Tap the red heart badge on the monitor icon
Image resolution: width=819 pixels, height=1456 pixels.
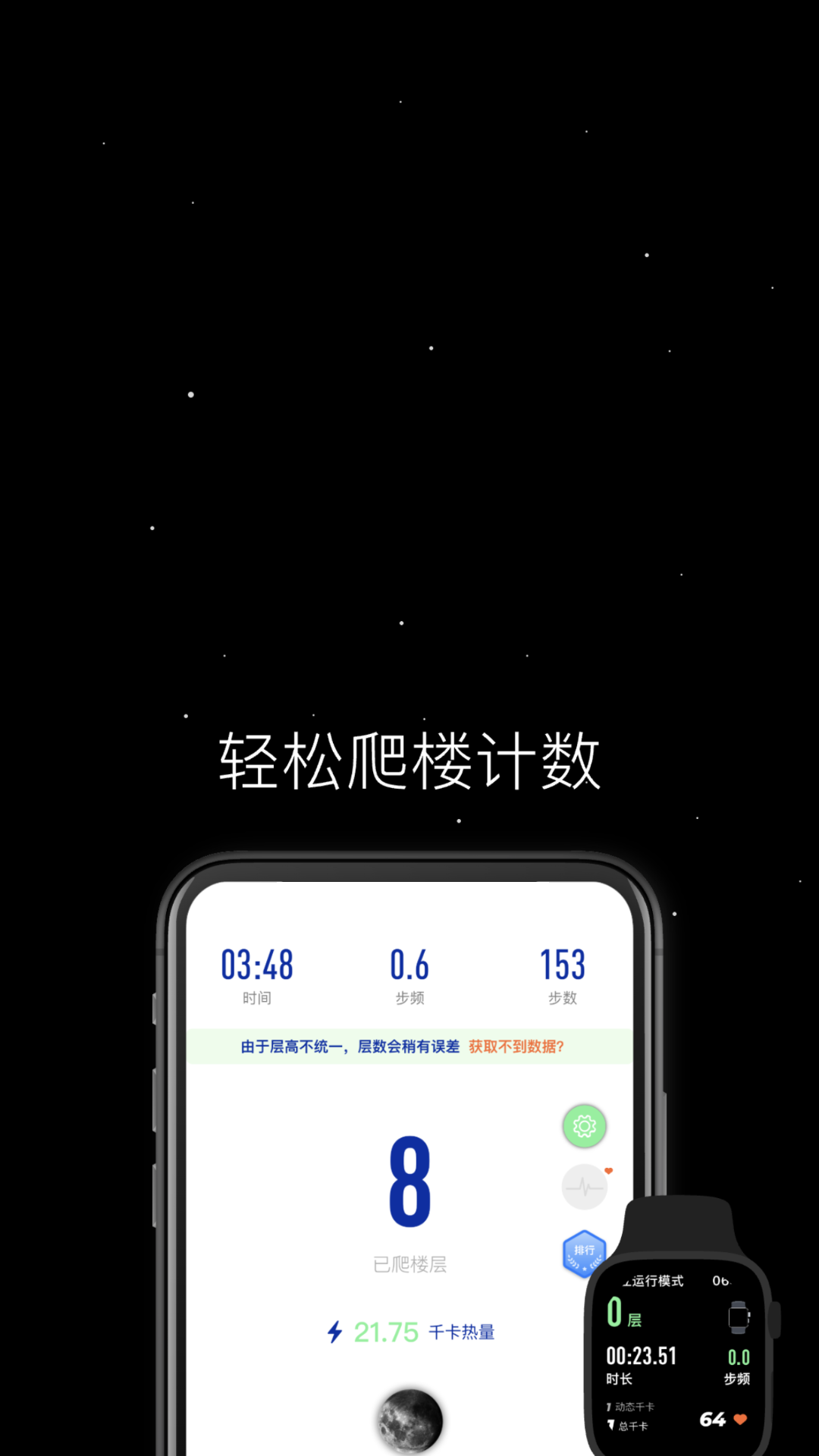[x=607, y=1169]
